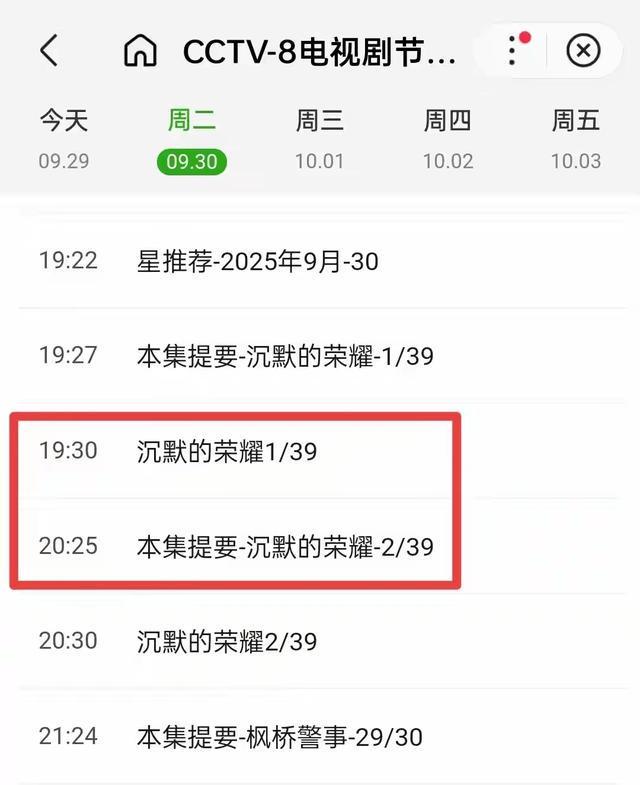The image size is (640, 785).
Task: Open the three-dot more menu
Action: click(x=514, y=50)
